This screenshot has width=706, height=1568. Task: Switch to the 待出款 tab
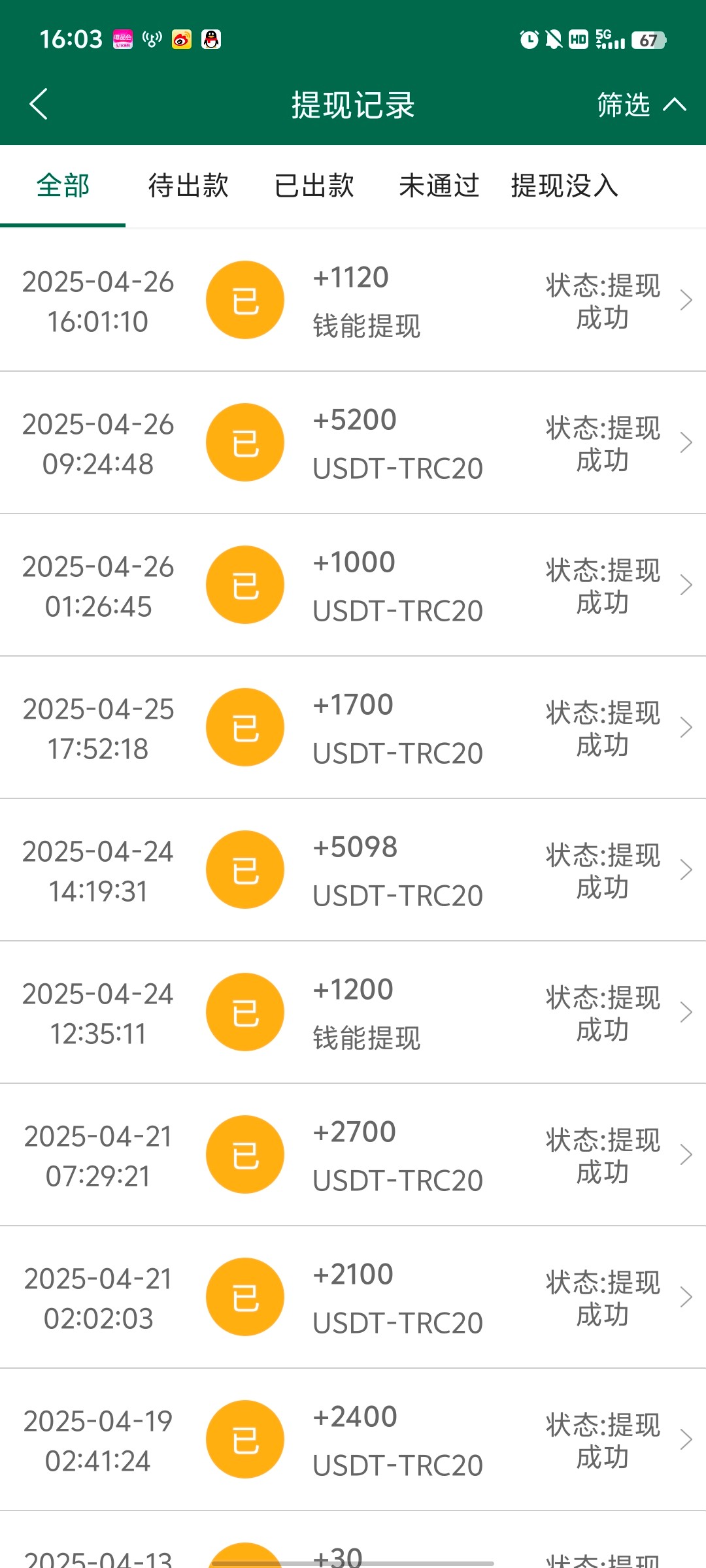point(188,186)
